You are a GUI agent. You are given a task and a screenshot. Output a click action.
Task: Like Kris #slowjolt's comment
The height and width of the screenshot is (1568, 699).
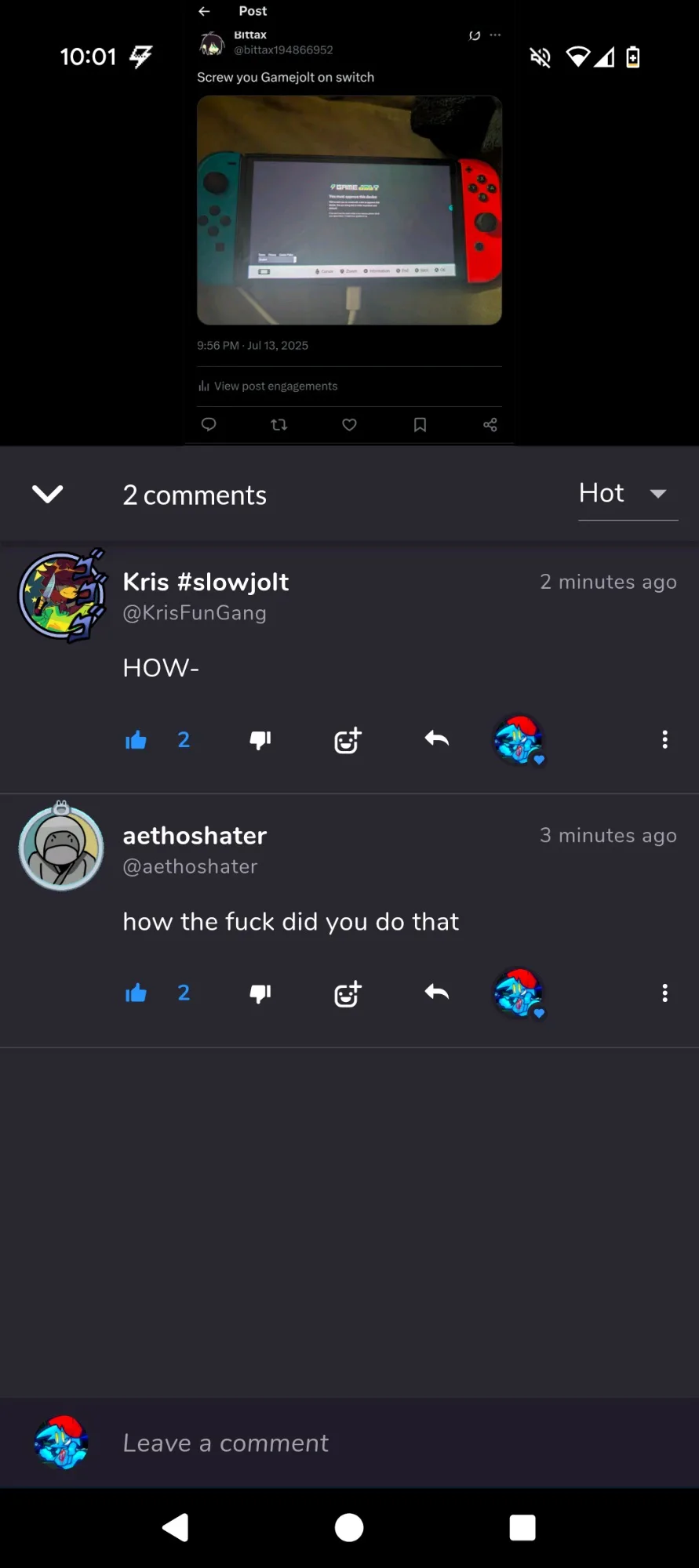(136, 740)
